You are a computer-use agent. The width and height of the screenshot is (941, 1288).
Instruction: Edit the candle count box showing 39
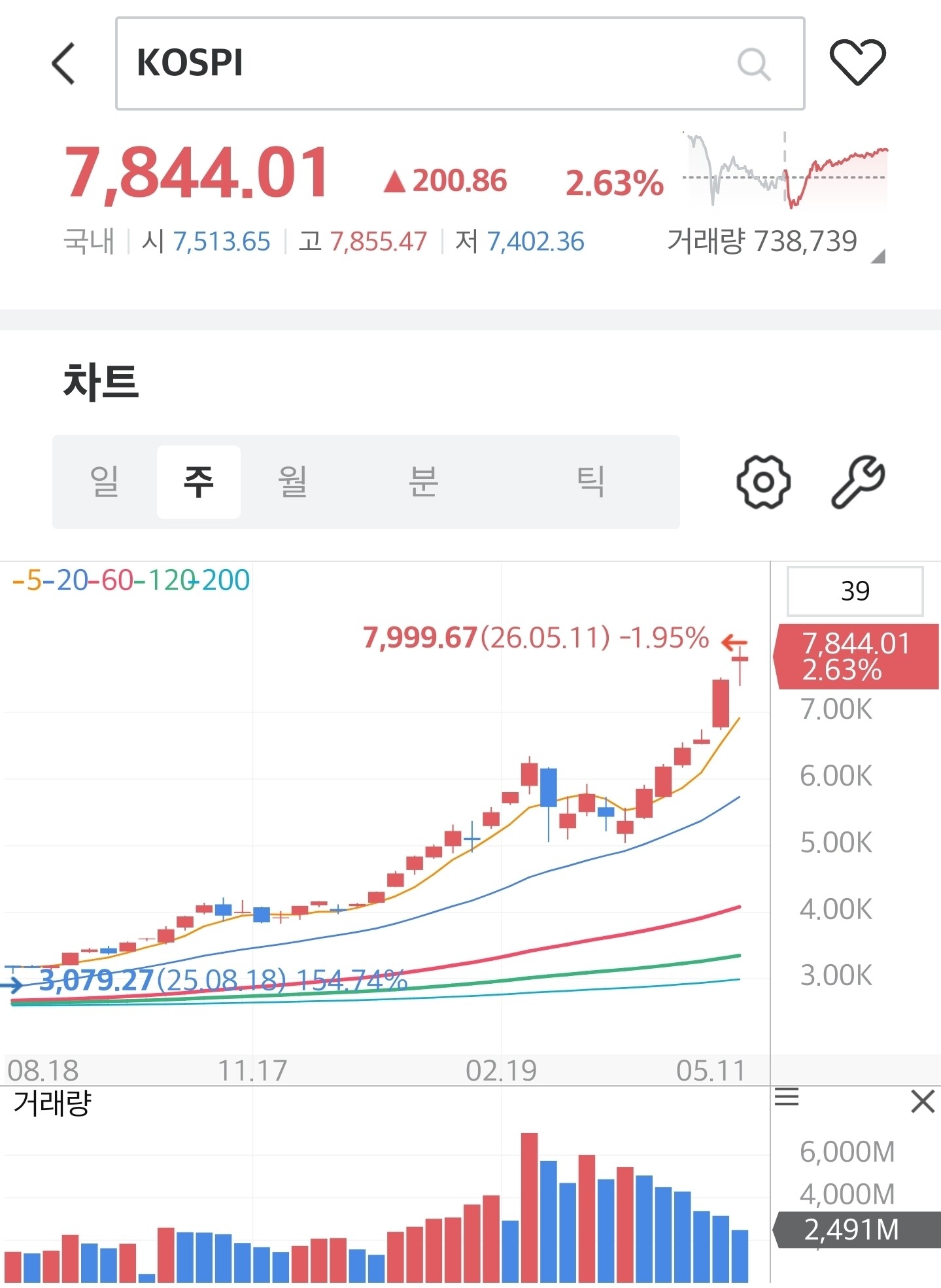[855, 591]
